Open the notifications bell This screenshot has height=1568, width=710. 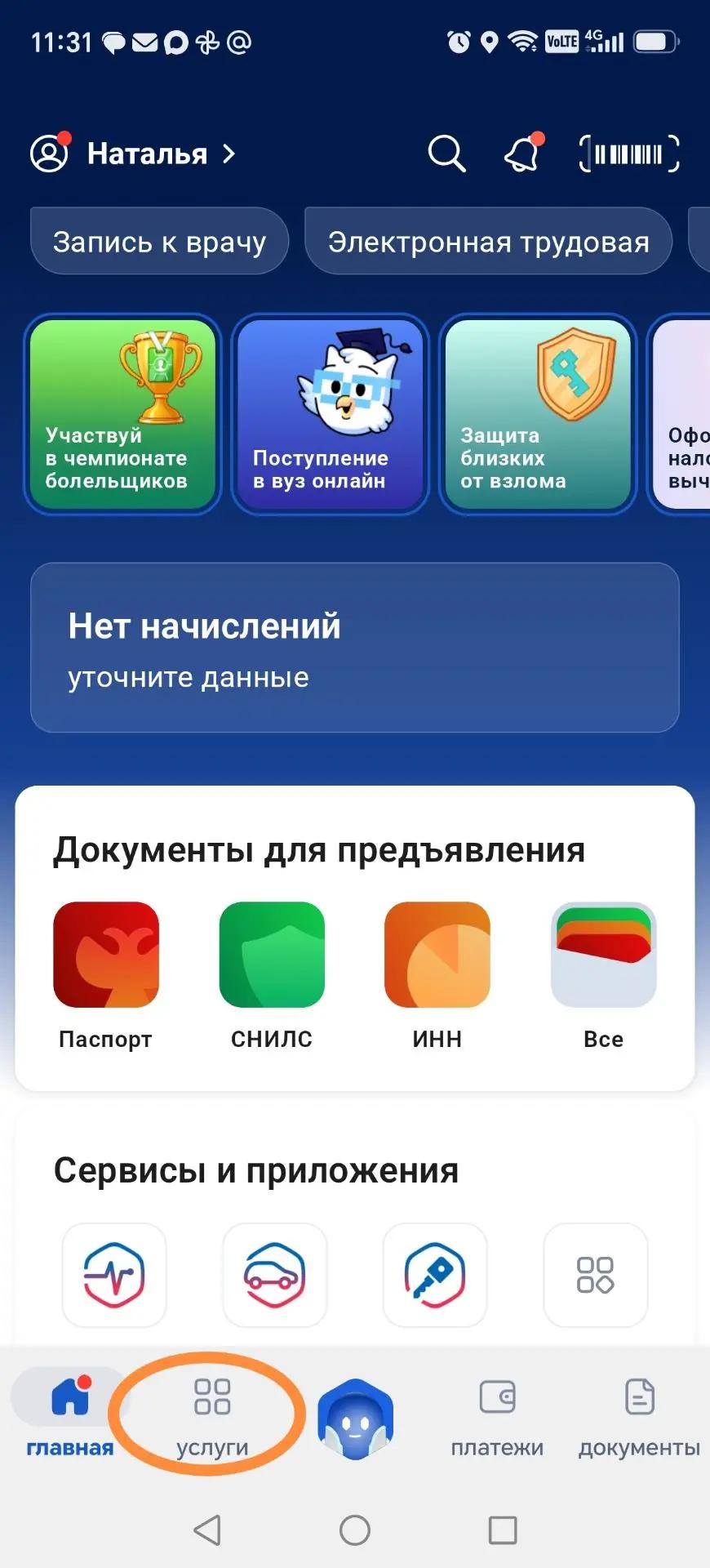(523, 152)
